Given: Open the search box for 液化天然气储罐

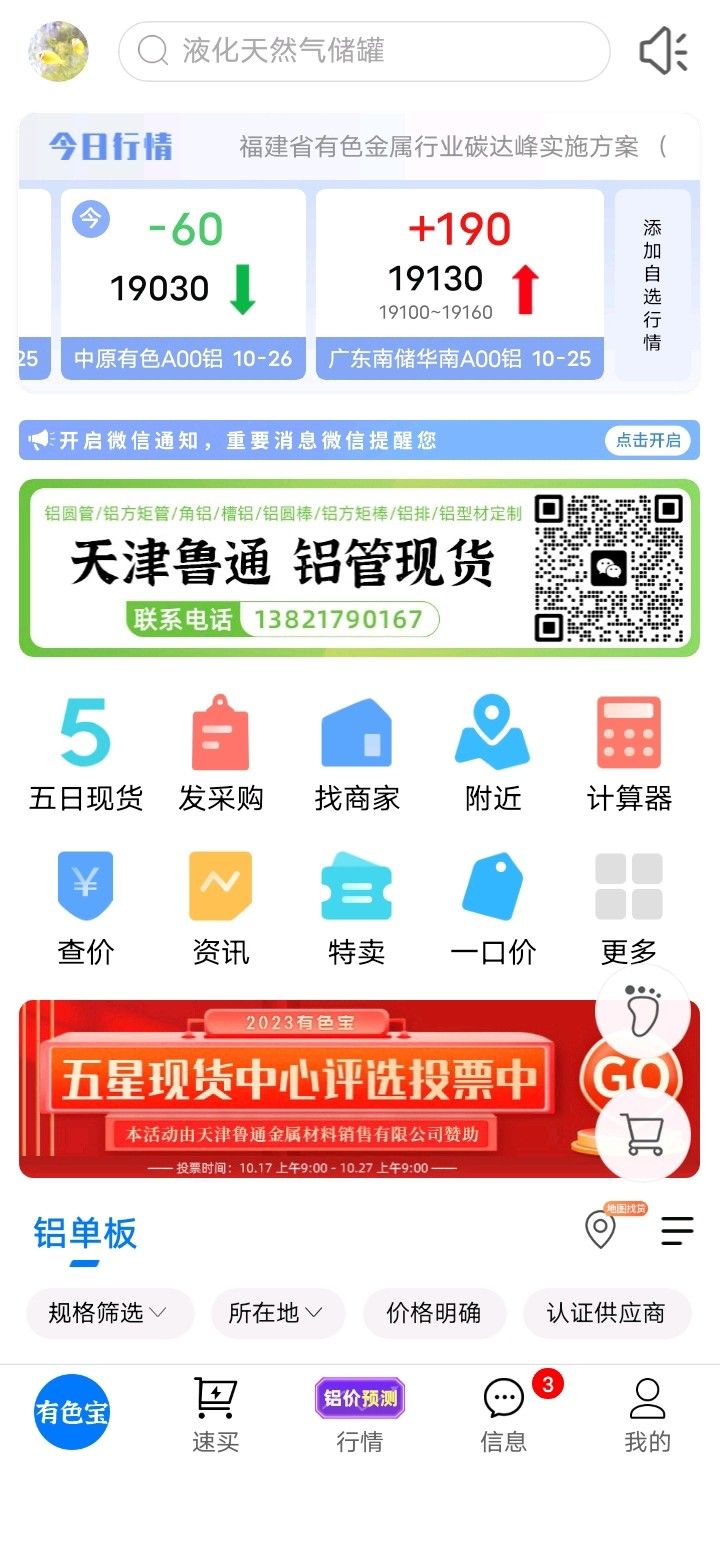Looking at the screenshot, I should tap(363, 51).
